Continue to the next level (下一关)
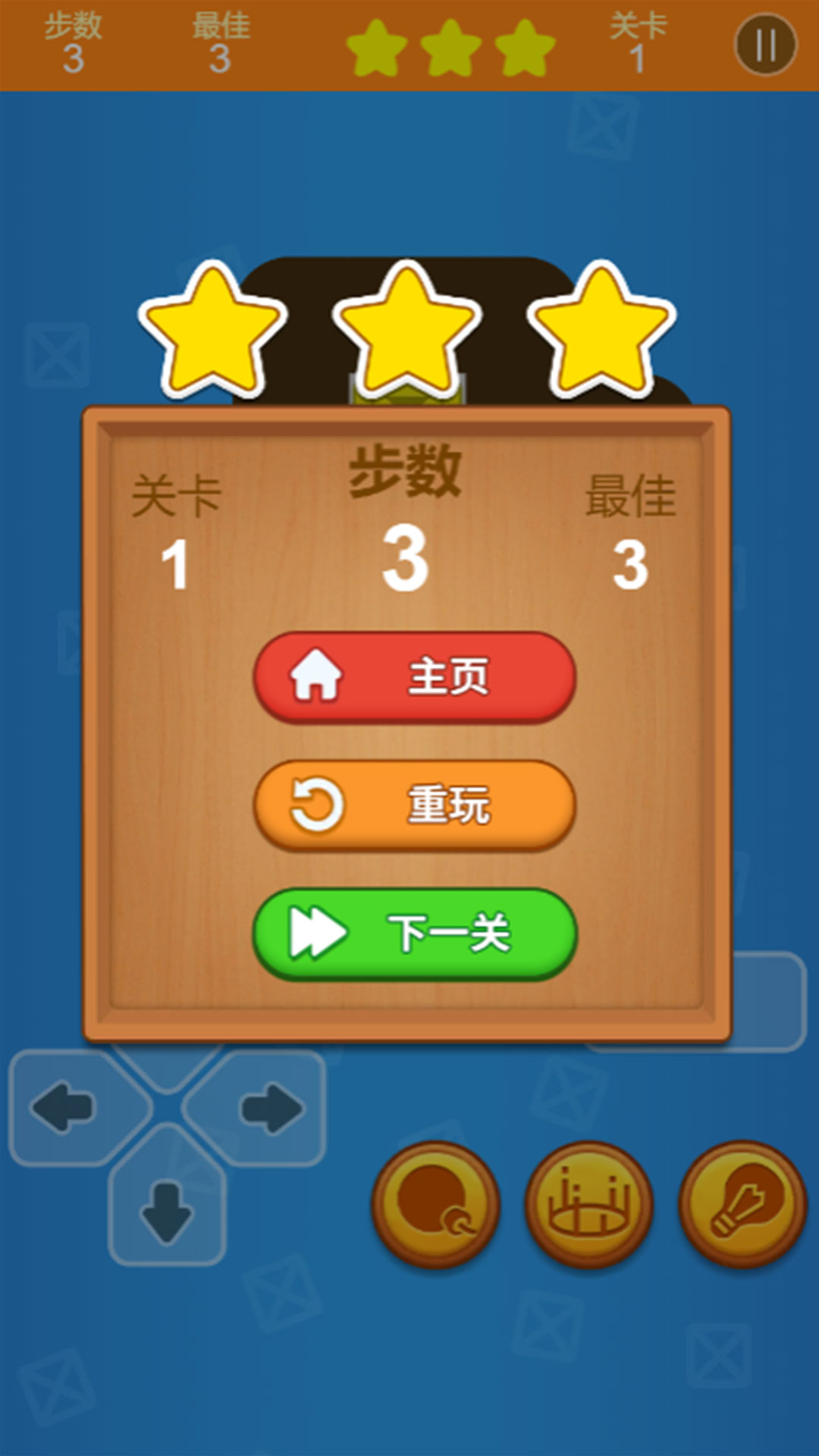Image resolution: width=819 pixels, height=1456 pixels. point(414,934)
